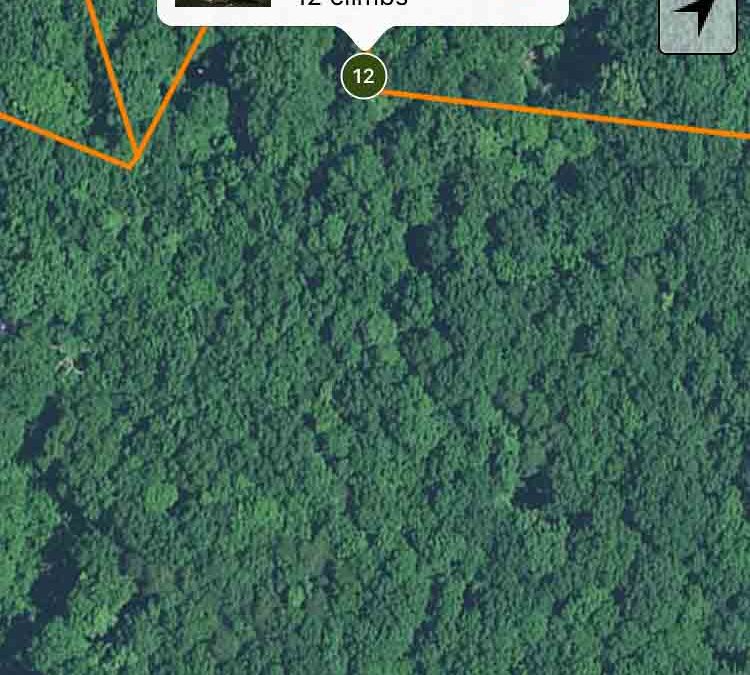
Task: Select the map marker numbered 12
Action: [x=363, y=76]
